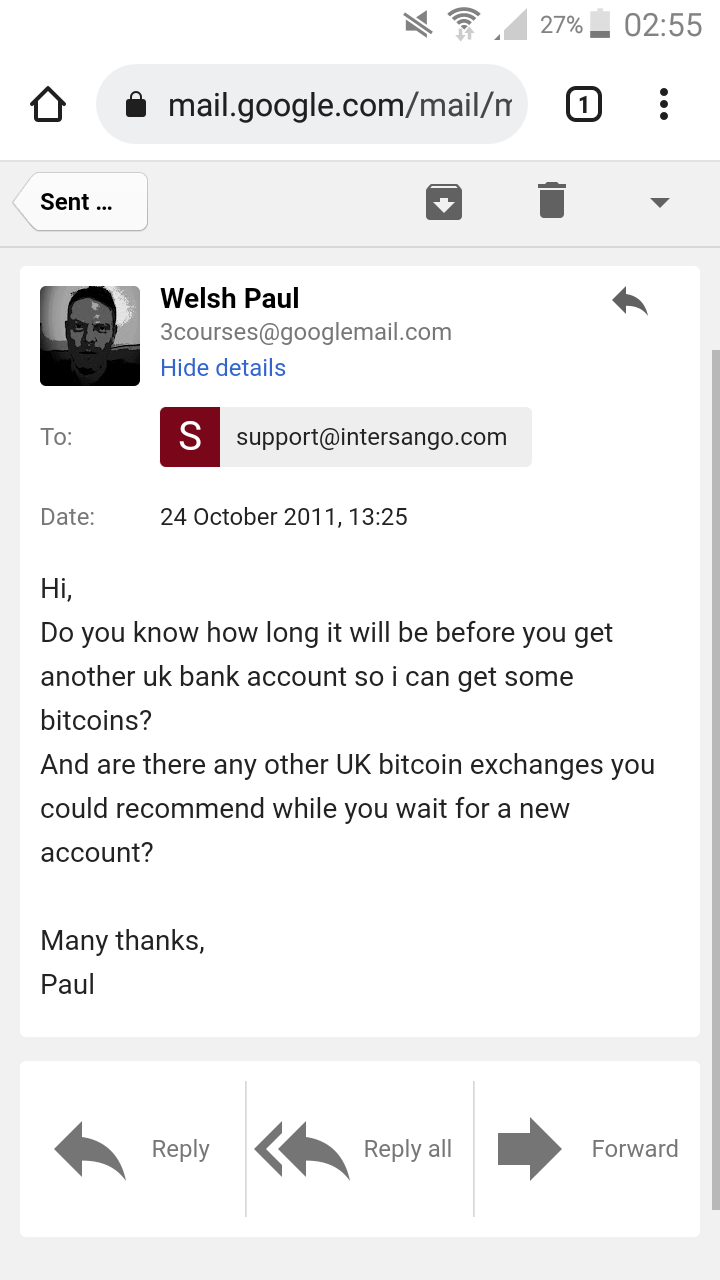The width and height of the screenshot is (720, 1280).
Task: Expand the more actions dropdown arrow
Action: click(659, 202)
